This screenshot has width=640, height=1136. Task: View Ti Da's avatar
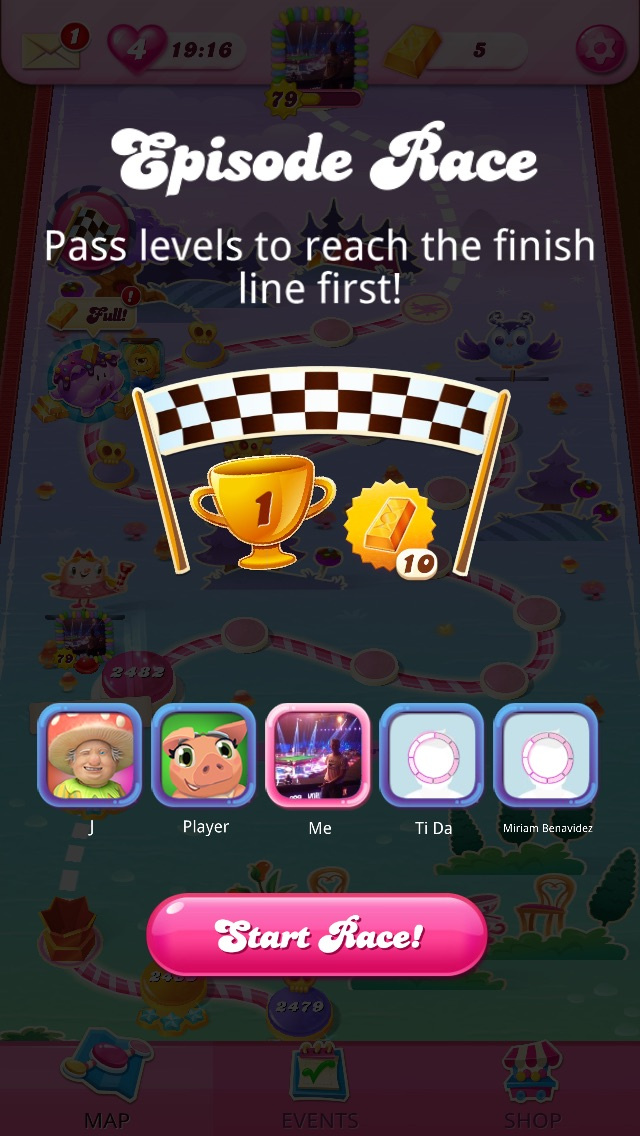coord(432,755)
